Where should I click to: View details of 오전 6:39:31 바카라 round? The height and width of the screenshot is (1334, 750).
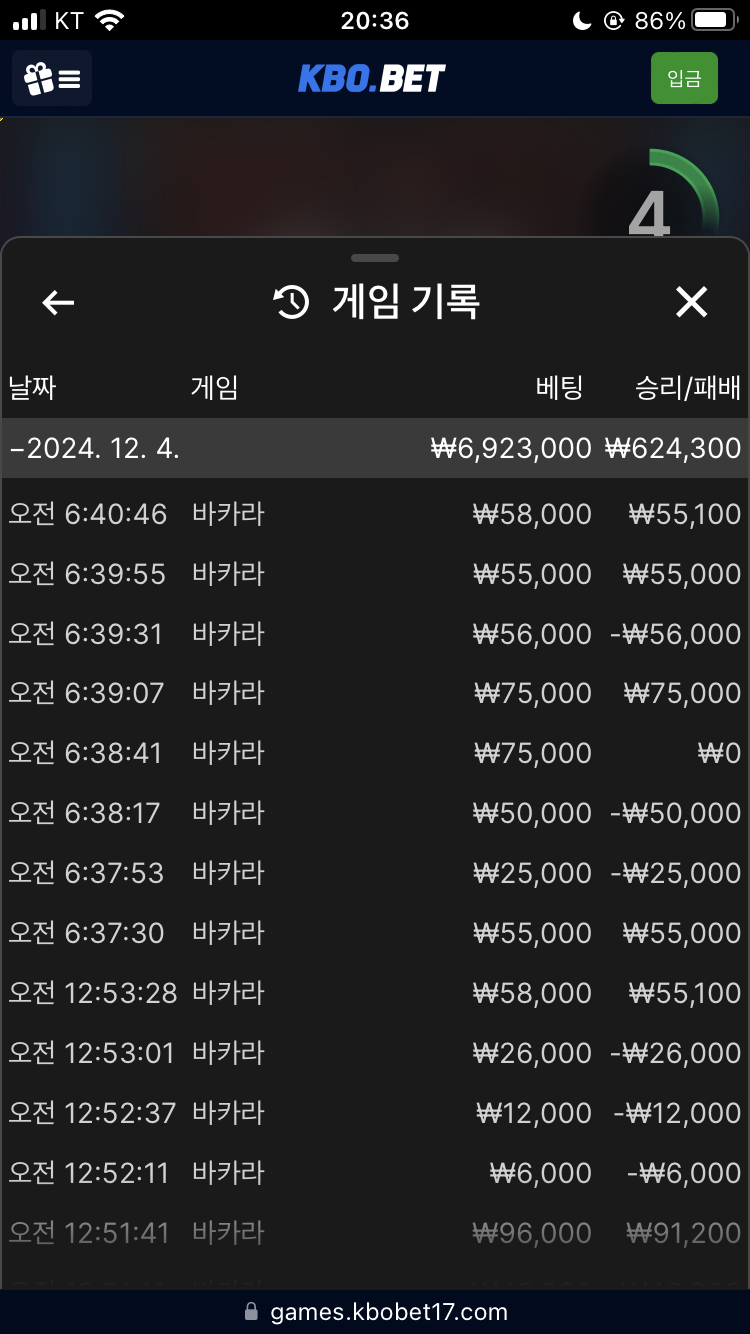(375, 634)
